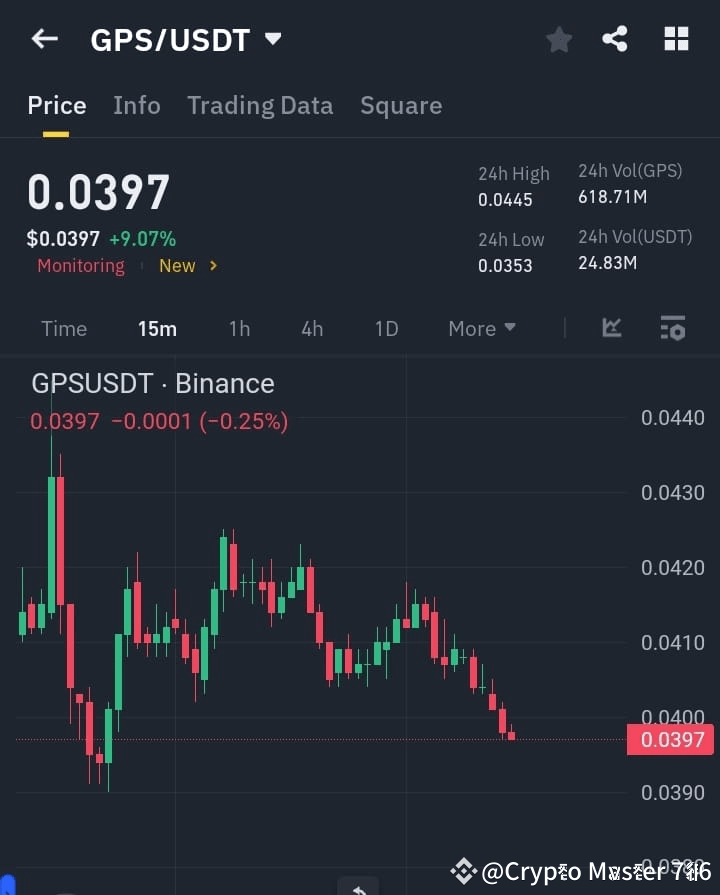Toggle the favorite star for GPS/USDT

[558, 38]
